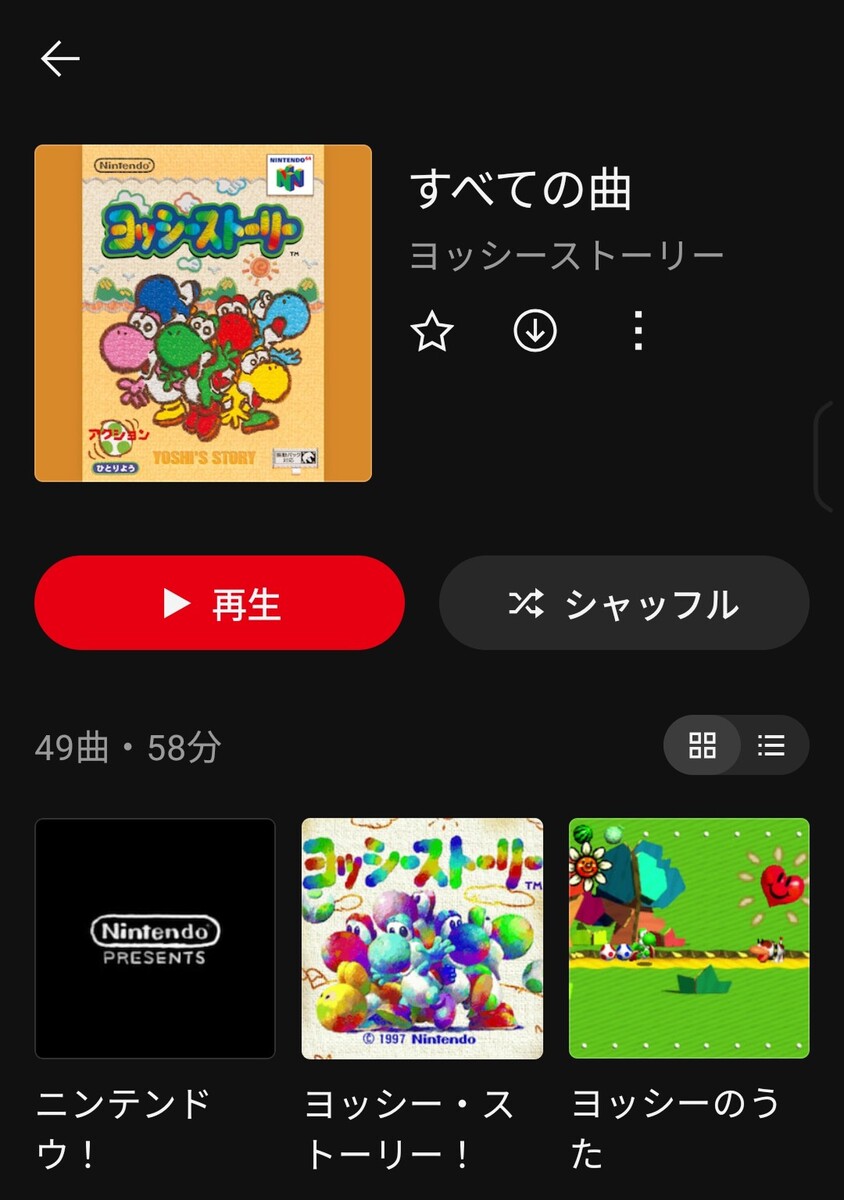
Task: Start shuffle playback with シャッフル
Action: tap(624, 603)
